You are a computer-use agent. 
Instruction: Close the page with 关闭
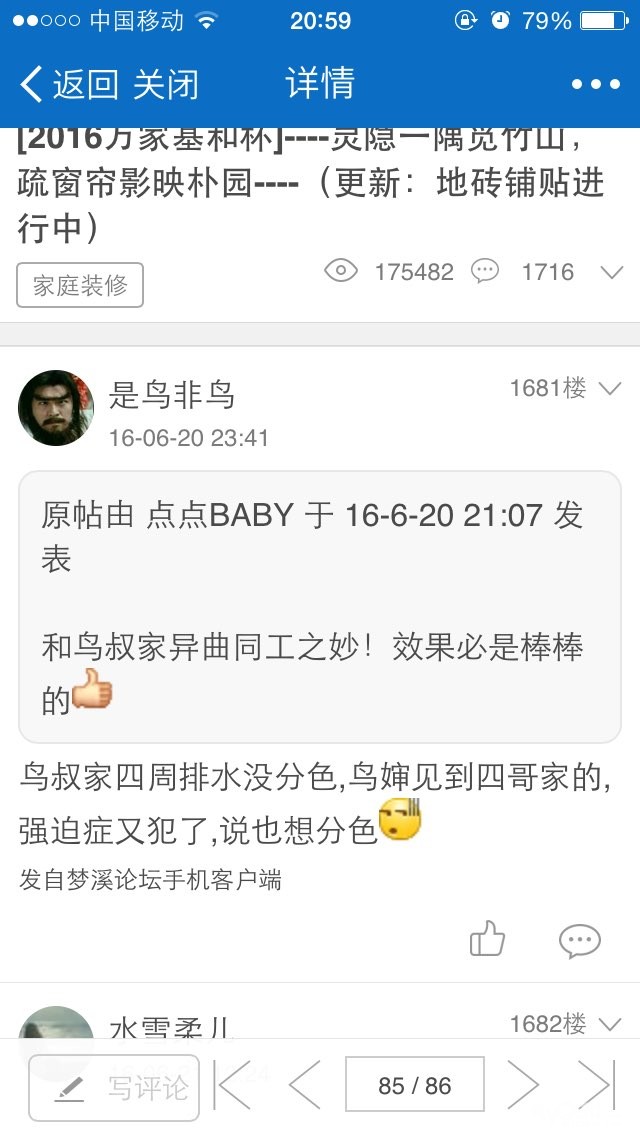click(166, 84)
